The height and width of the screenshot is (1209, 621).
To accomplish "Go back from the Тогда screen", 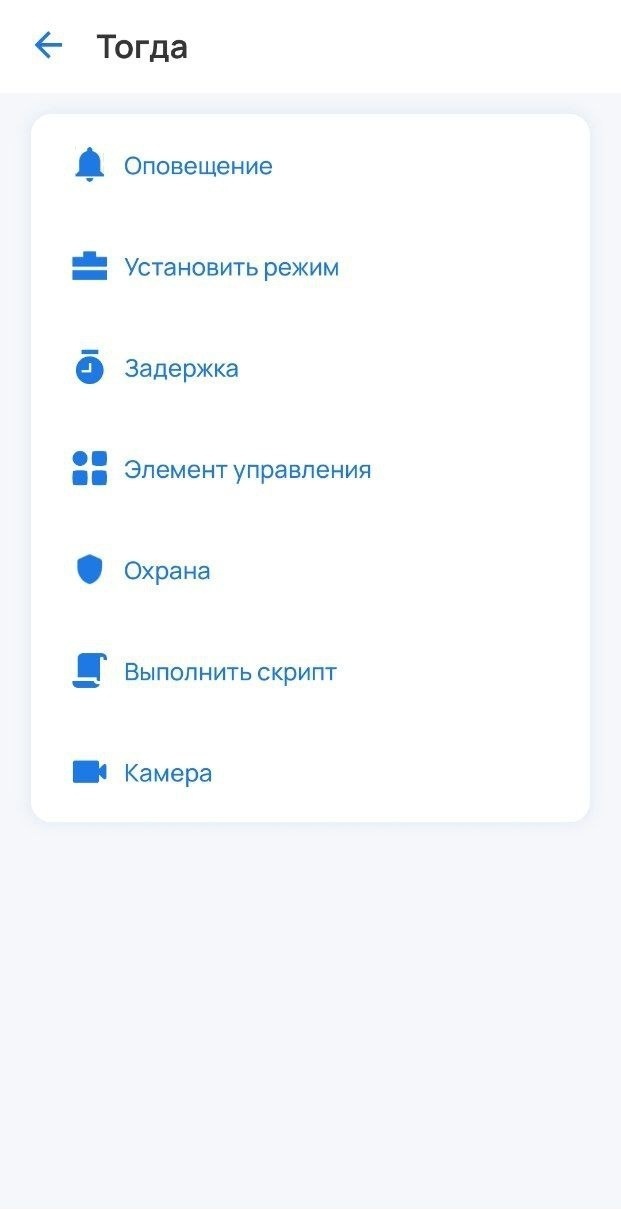I will [48, 46].
